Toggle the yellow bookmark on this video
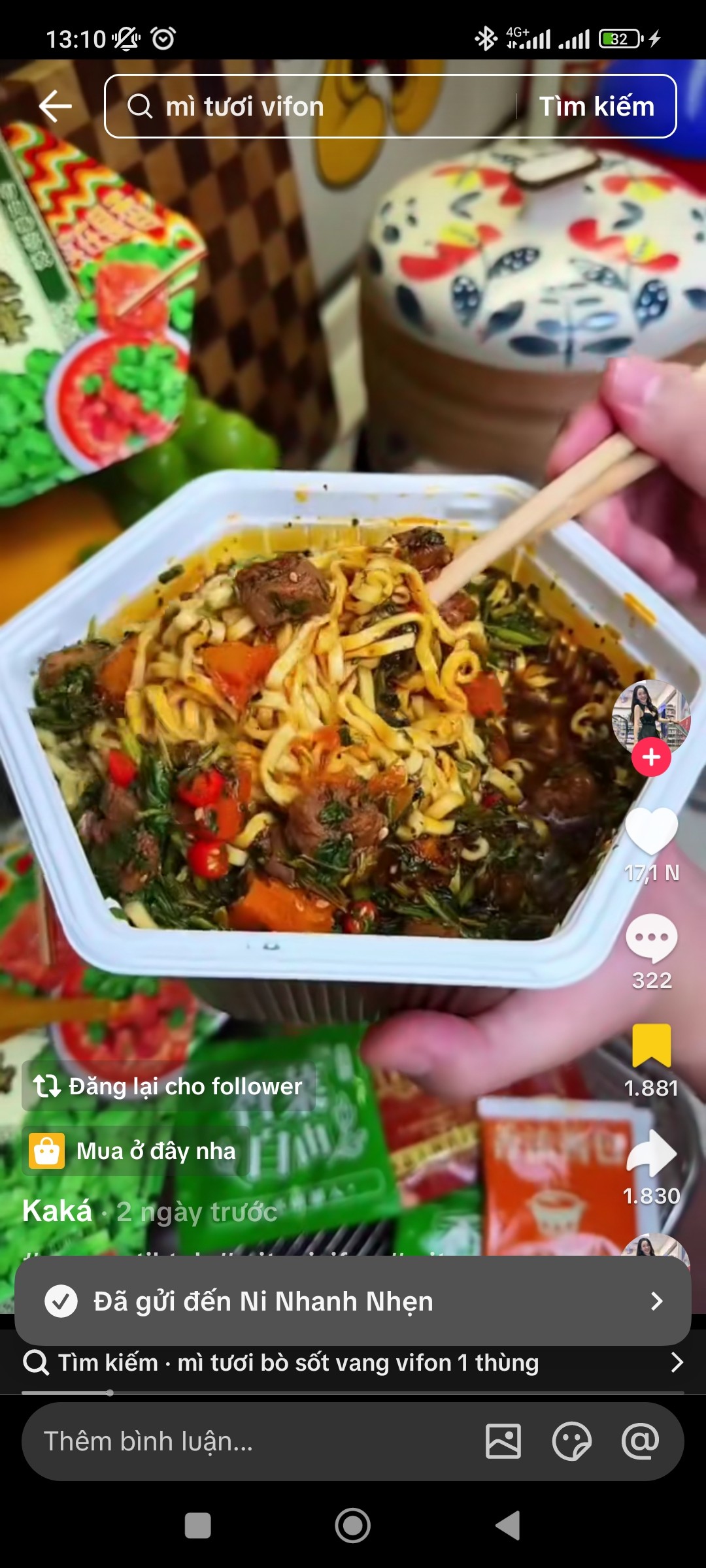706x1568 pixels. pyautogui.click(x=651, y=1045)
